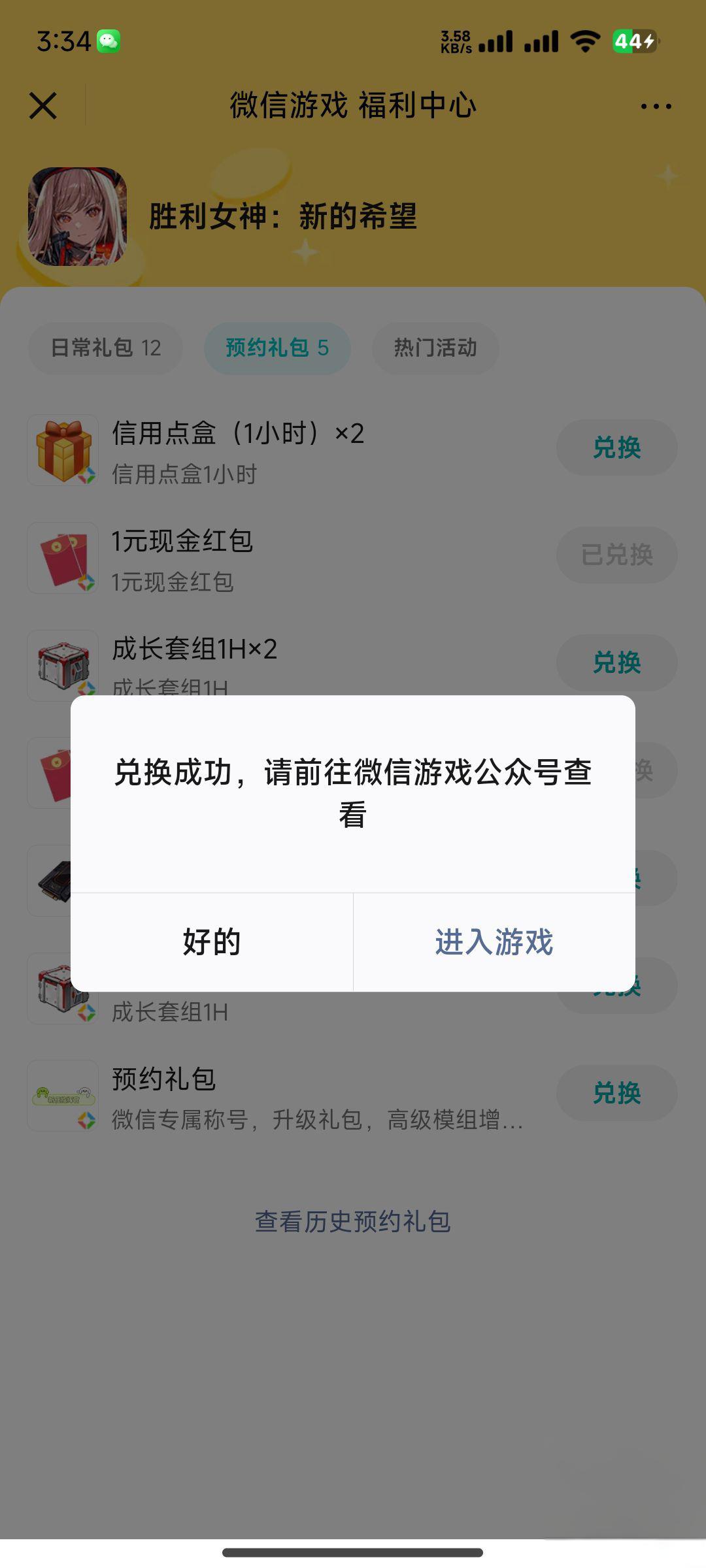The height and width of the screenshot is (1568, 706).
Task: Tap 兑换 for 成长套组1H×2
Action: [616, 662]
